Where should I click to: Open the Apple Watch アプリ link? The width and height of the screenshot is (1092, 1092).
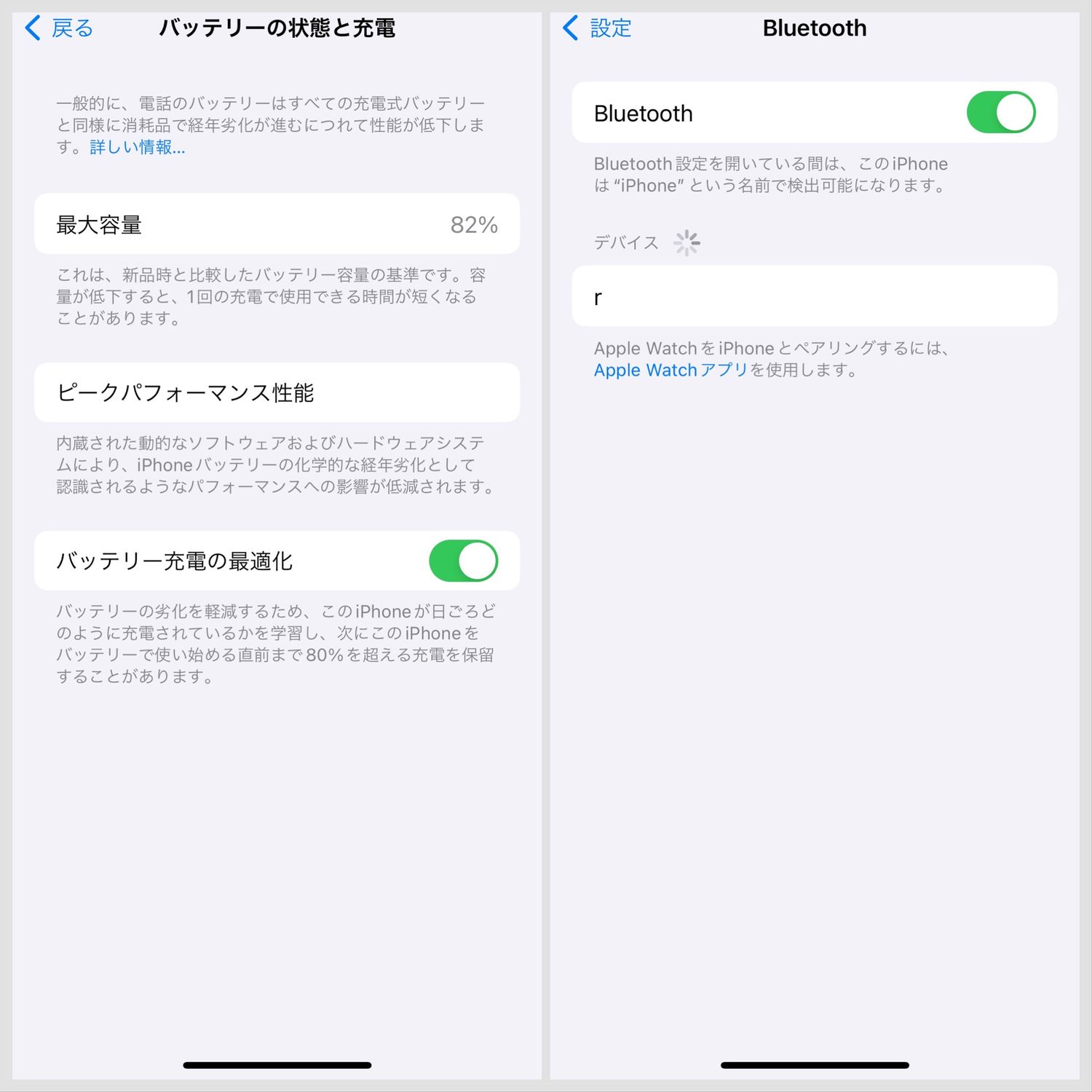click(670, 370)
